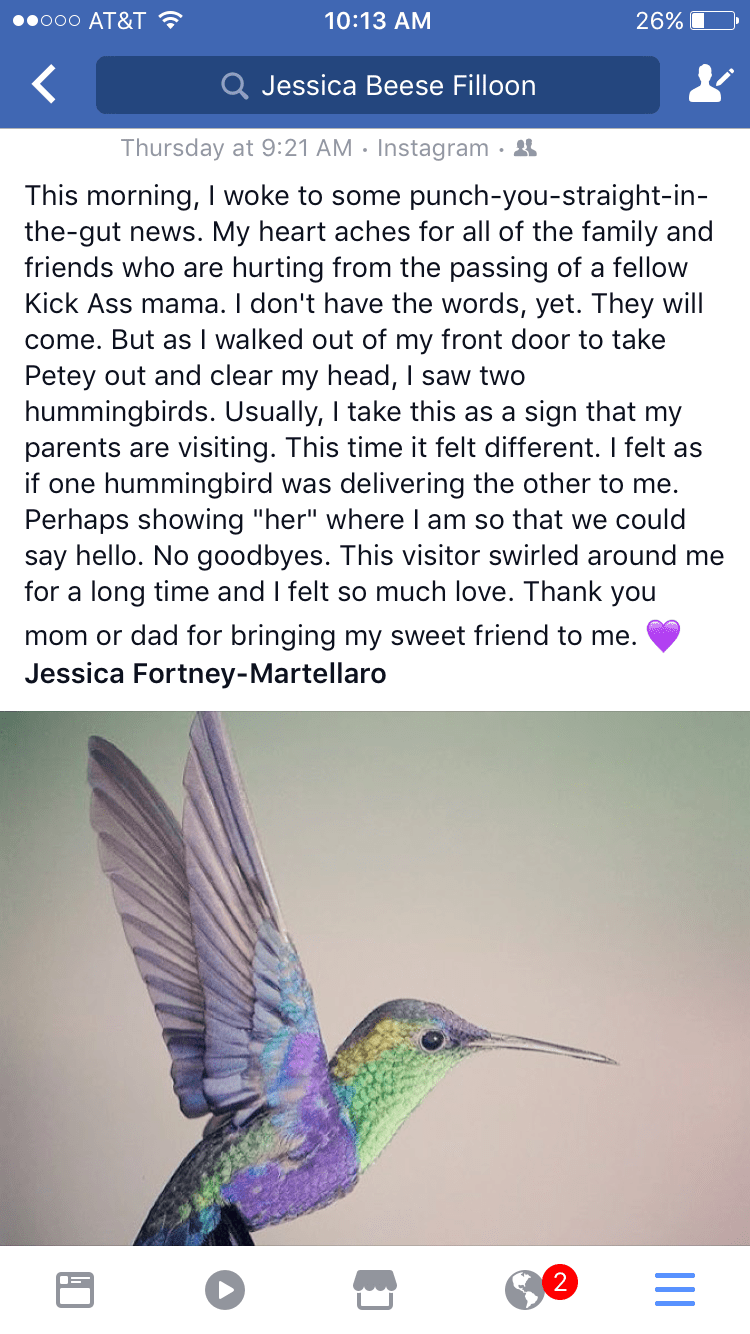Viewport: 750px width, 1334px height.
Task: Switch to the News Feed tab
Action: tap(75, 1289)
